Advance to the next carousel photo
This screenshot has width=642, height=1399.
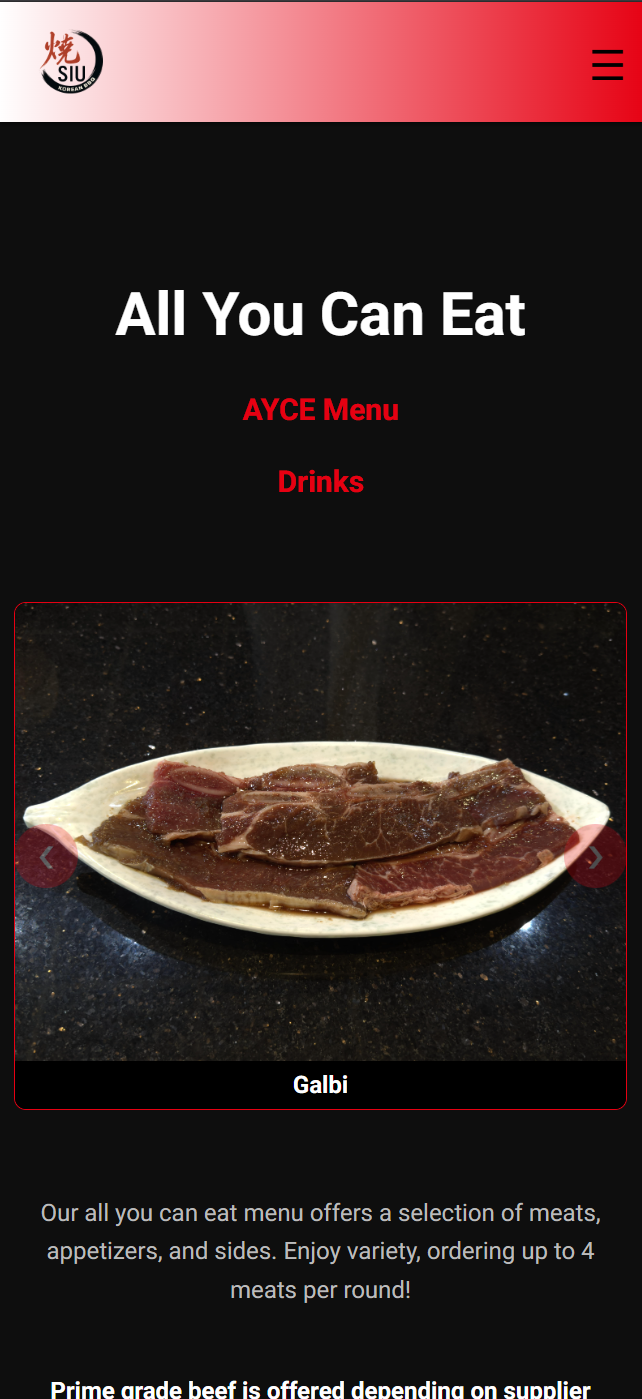595,856
